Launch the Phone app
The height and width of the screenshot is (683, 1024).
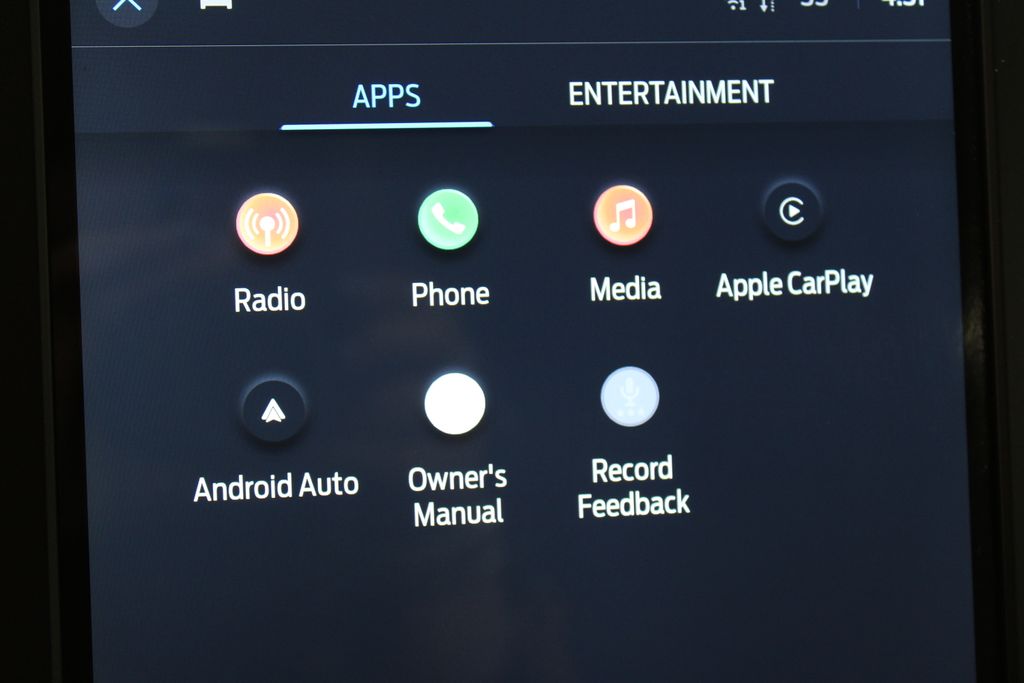pos(448,219)
